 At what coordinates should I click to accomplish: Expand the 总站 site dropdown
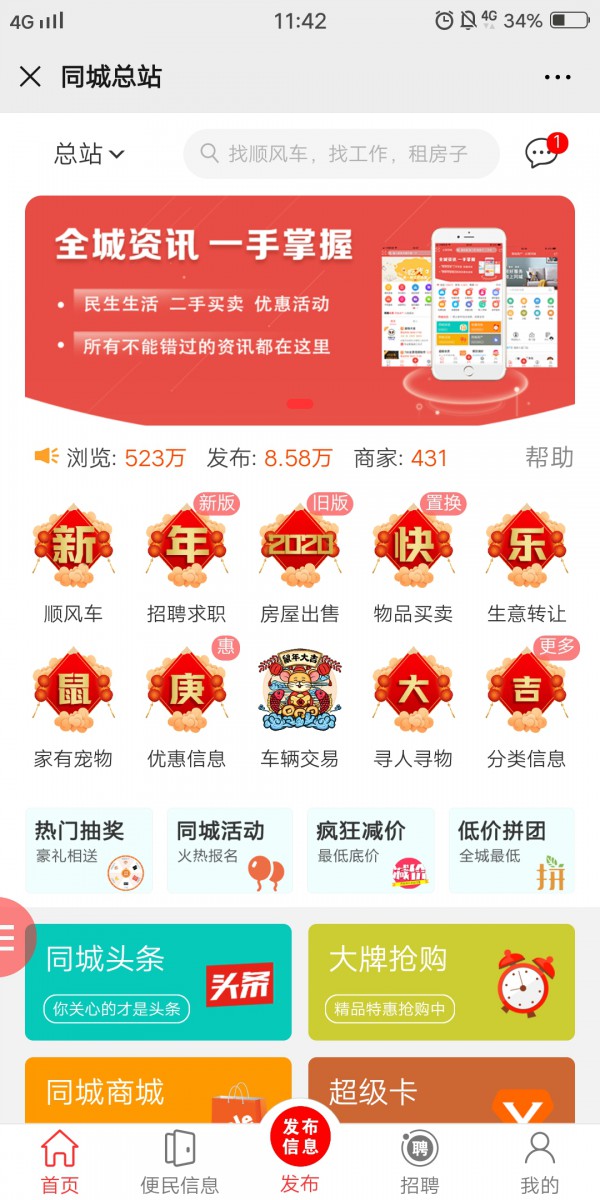coord(88,154)
